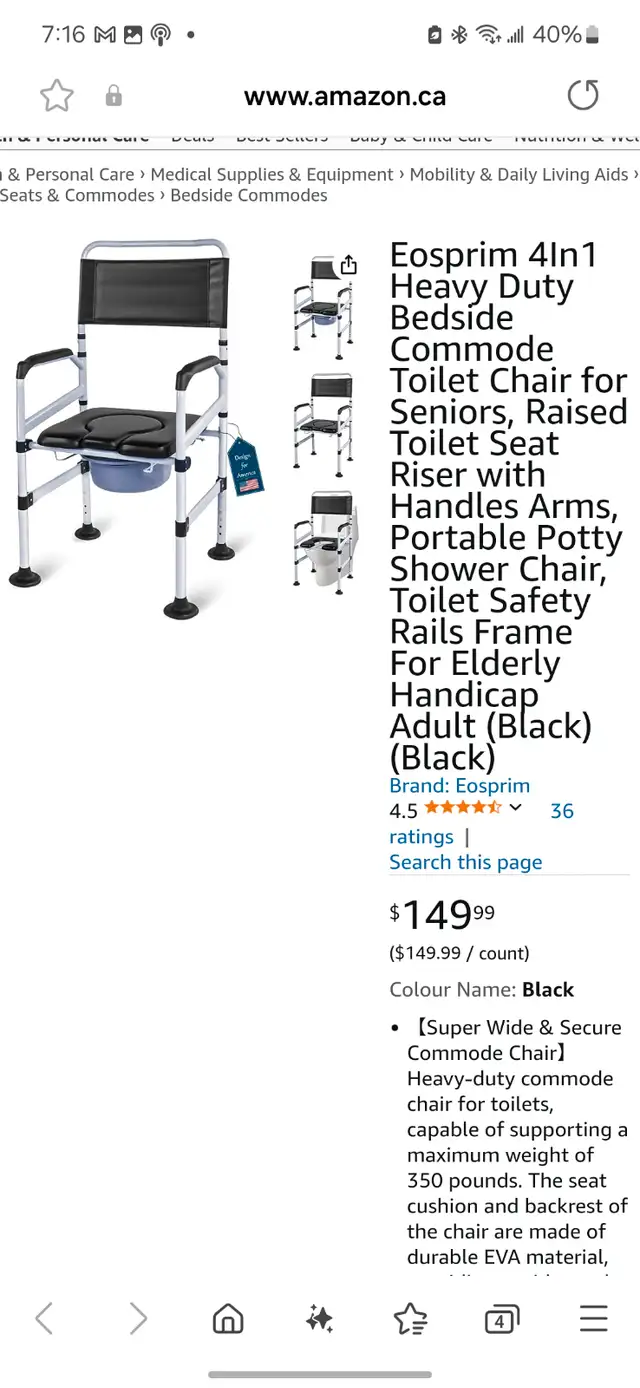
Task: Reload the page
Action: click(583, 96)
